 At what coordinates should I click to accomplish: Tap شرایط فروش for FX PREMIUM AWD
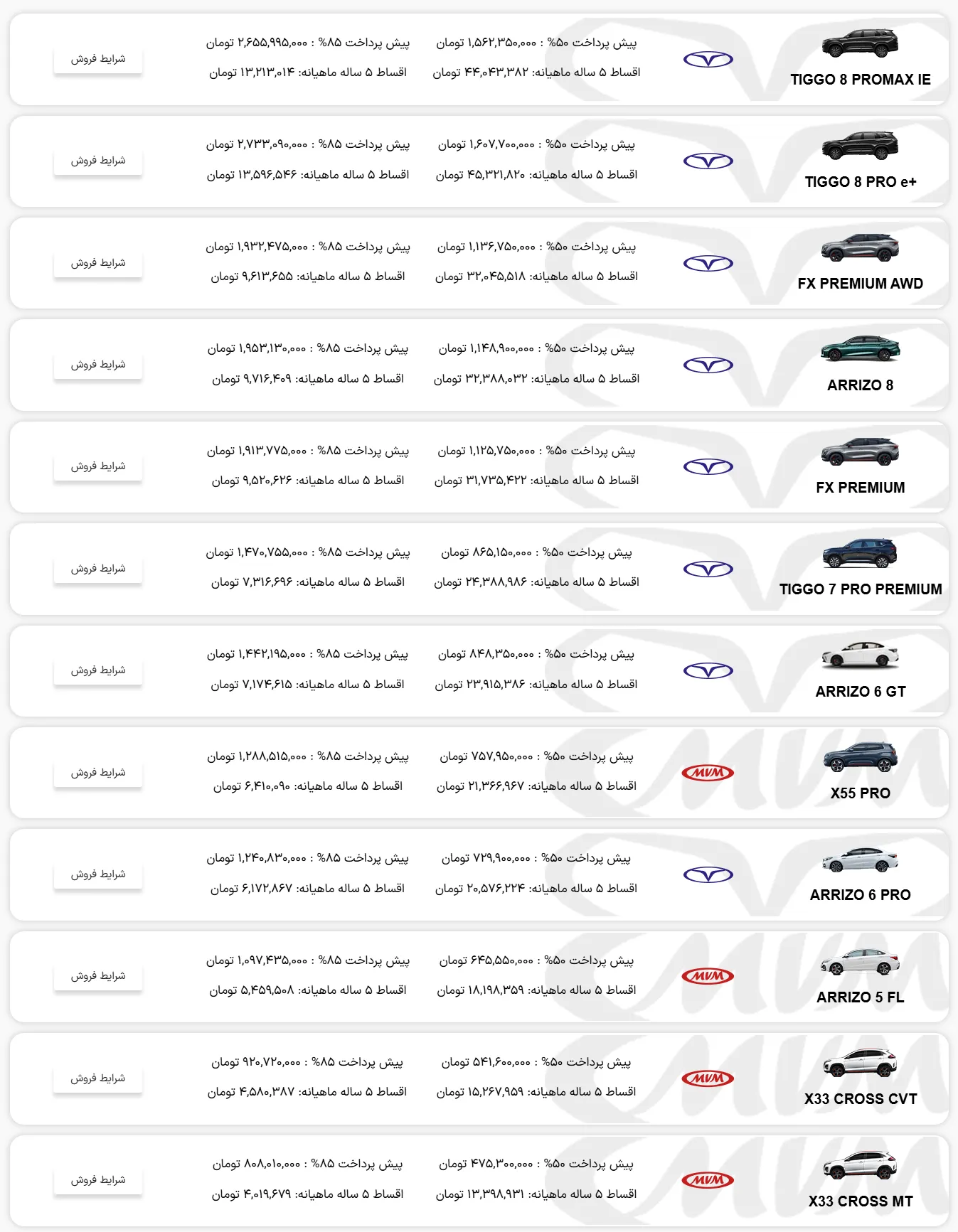click(x=98, y=263)
